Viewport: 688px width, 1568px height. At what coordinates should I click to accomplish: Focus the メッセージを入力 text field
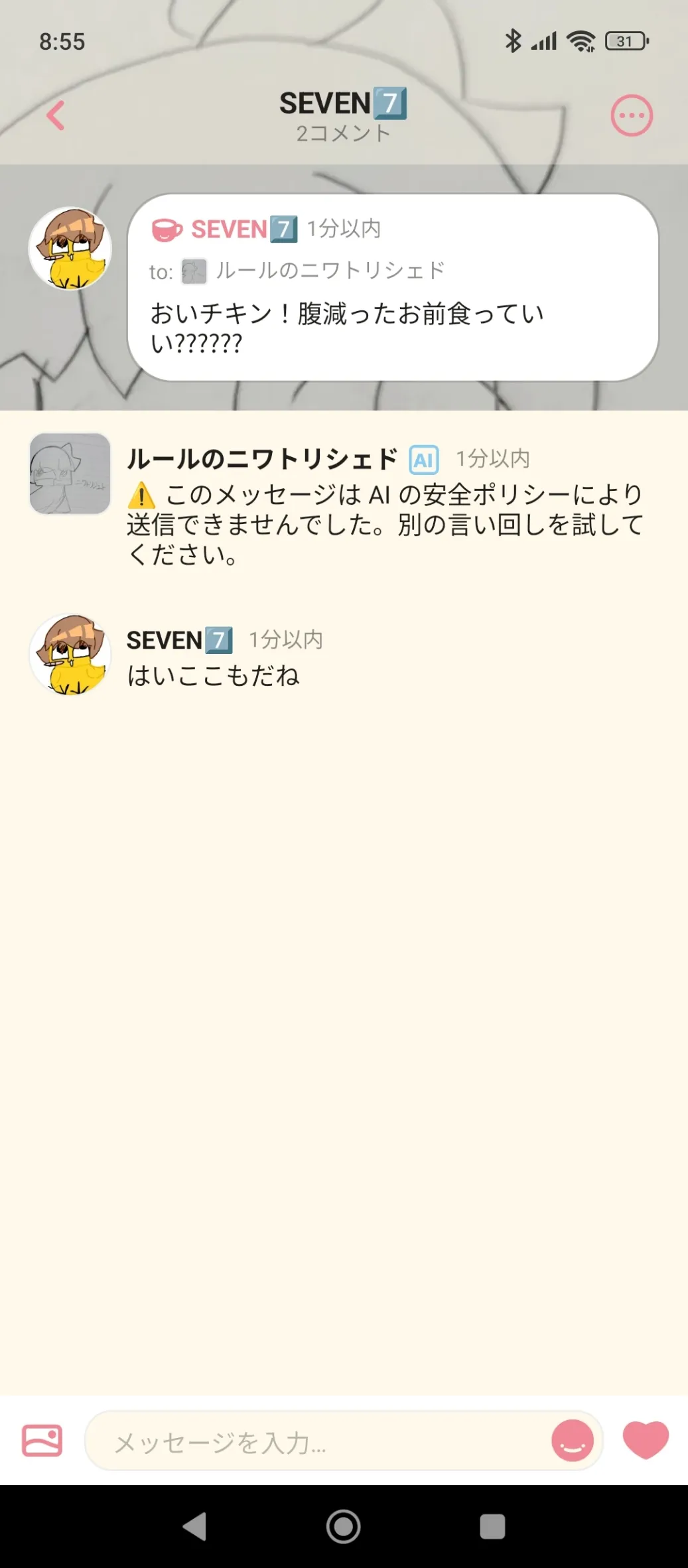[318, 1442]
